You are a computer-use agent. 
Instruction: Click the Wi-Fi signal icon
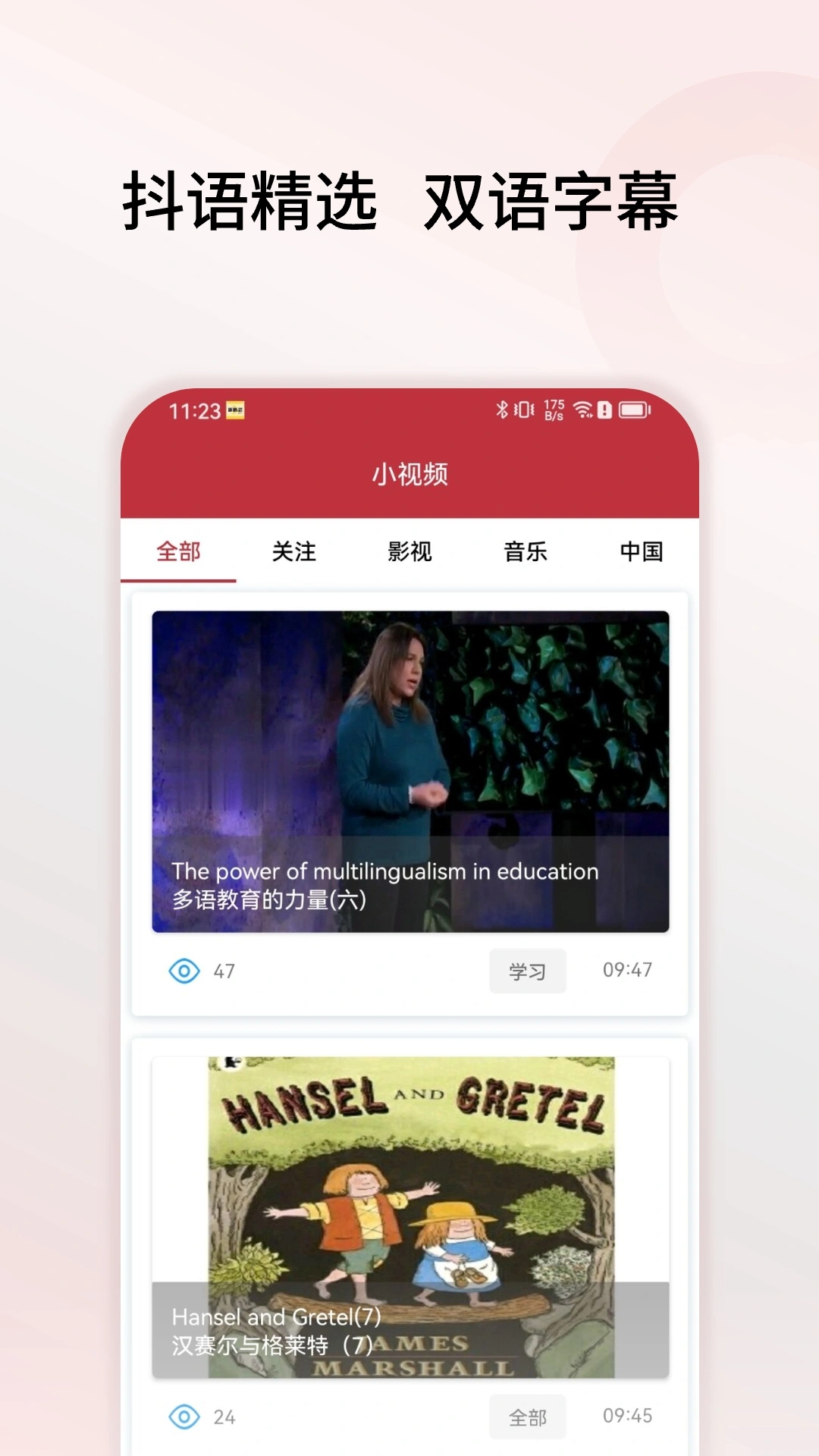[584, 409]
